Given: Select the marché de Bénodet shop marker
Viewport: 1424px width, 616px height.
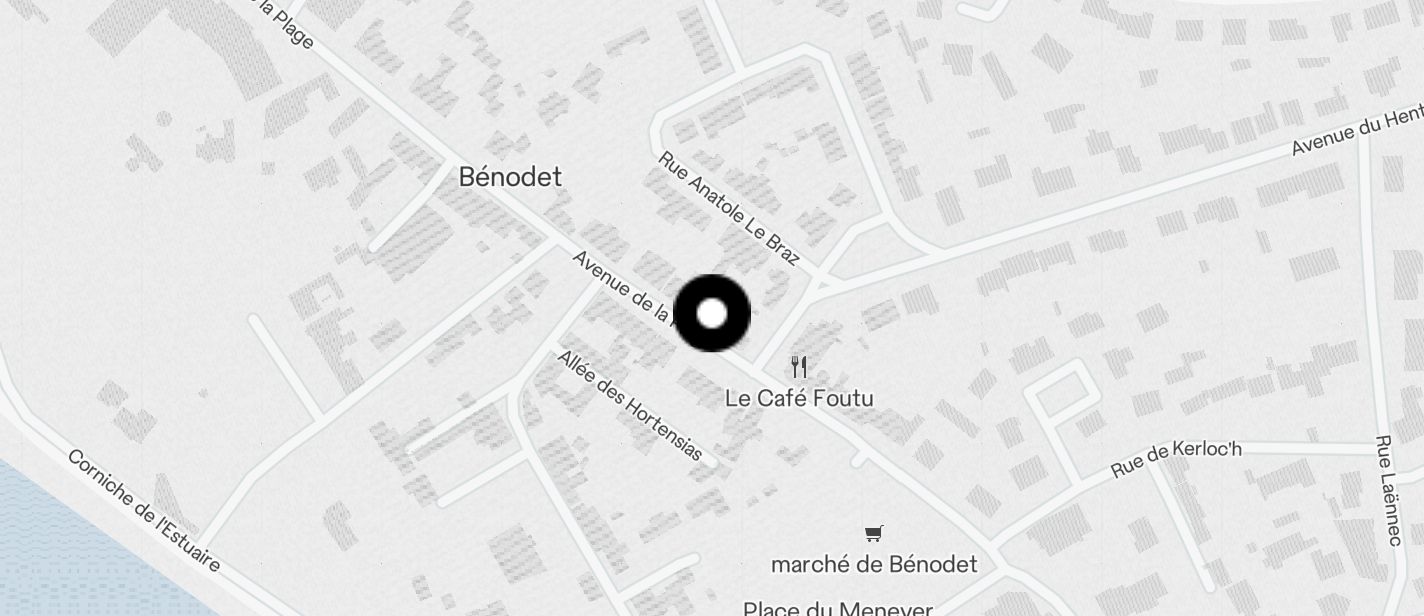Looking at the screenshot, I should click(x=874, y=534).
